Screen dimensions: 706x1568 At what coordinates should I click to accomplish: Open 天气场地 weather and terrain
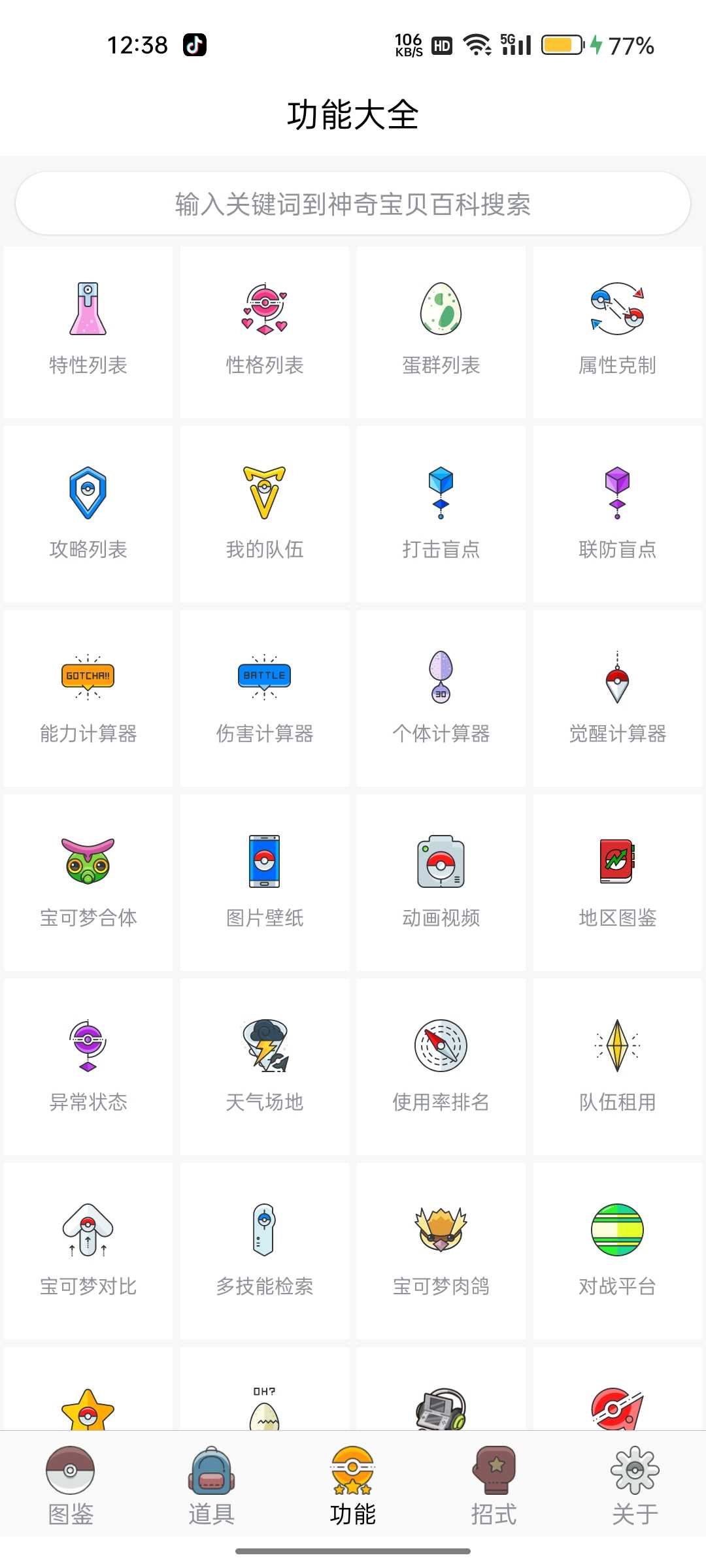click(265, 1067)
